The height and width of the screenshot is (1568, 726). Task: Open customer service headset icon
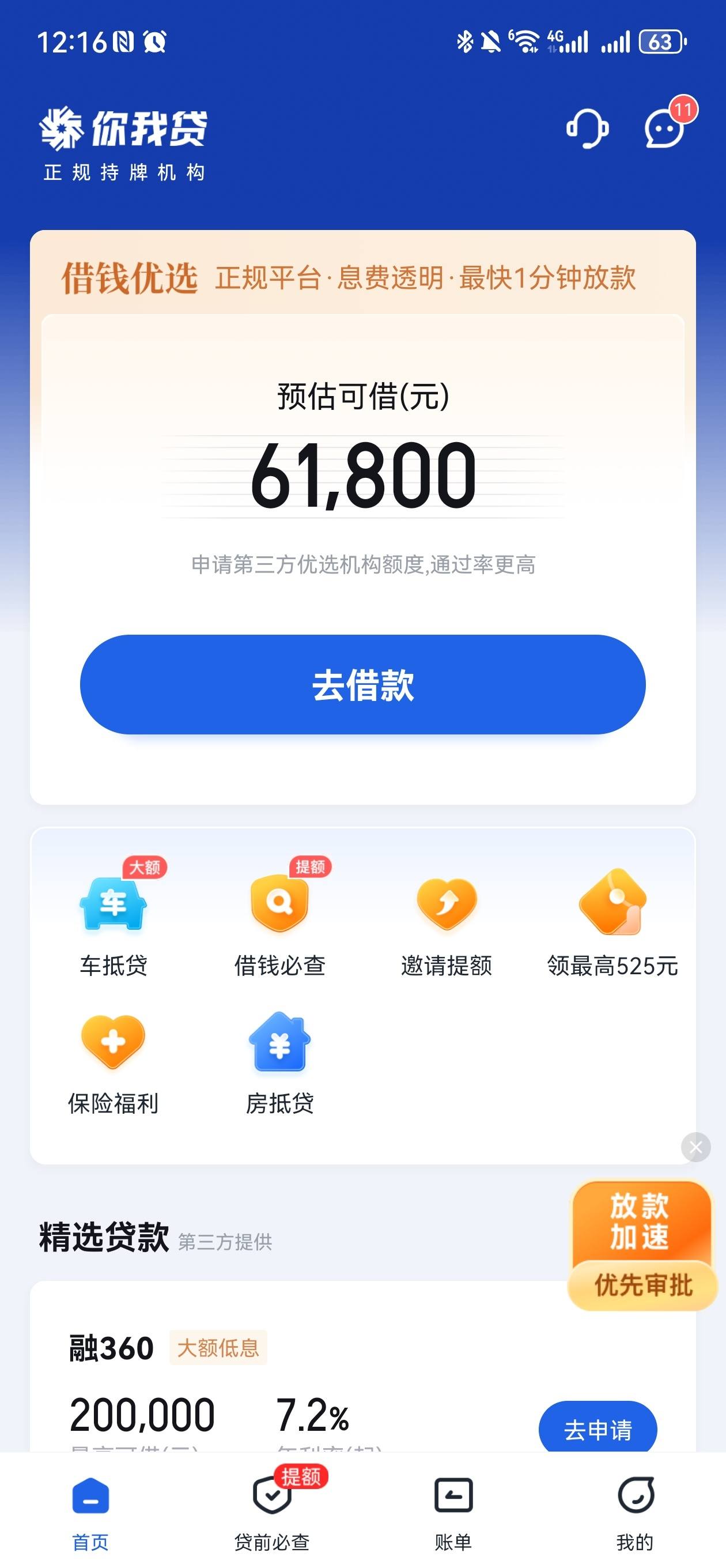click(x=587, y=129)
